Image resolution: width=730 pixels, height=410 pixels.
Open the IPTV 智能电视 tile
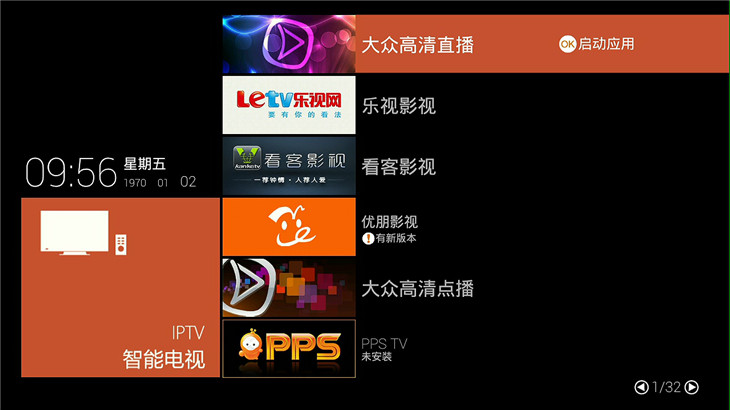120,288
